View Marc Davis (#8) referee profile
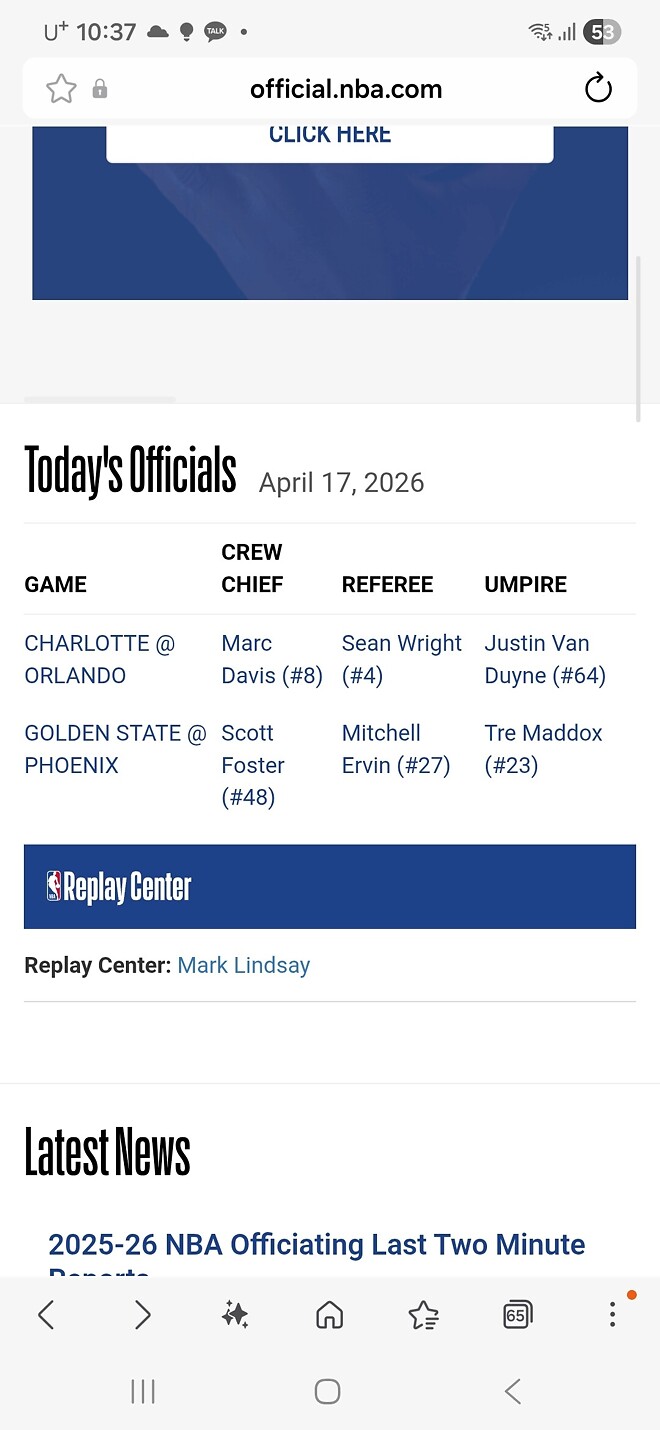 click(x=271, y=659)
